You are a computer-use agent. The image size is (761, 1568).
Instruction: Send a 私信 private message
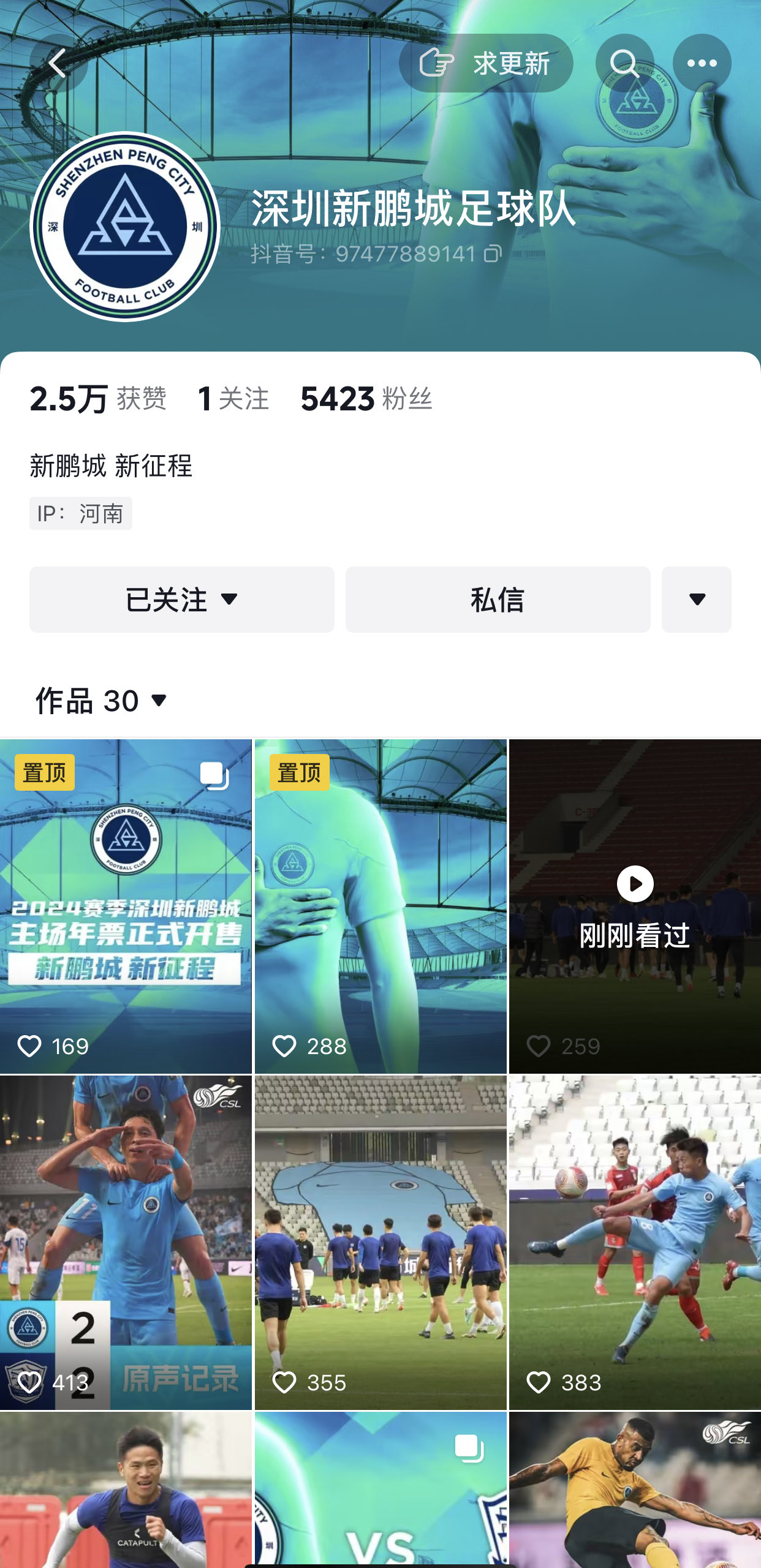498,600
